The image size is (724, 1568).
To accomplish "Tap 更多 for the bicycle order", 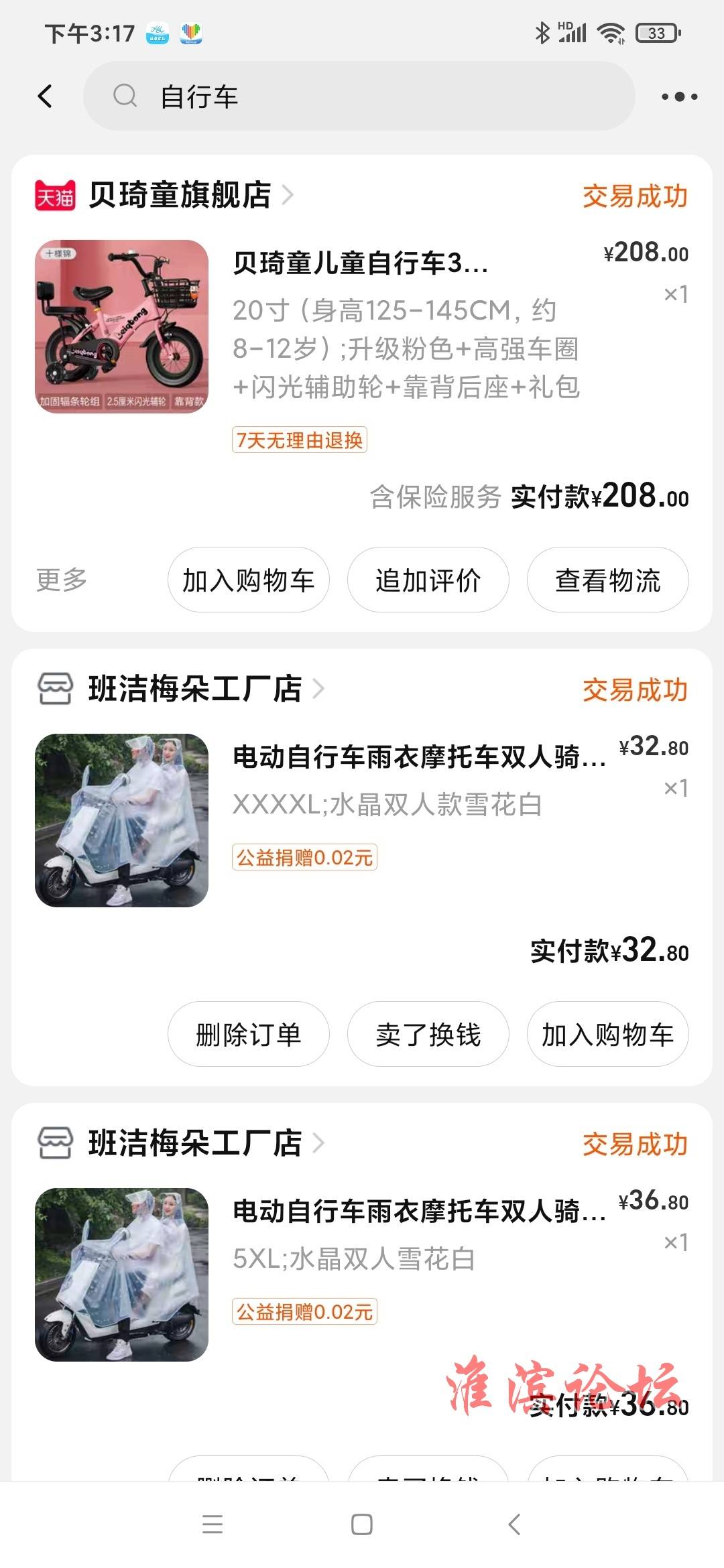I will 62,580.
